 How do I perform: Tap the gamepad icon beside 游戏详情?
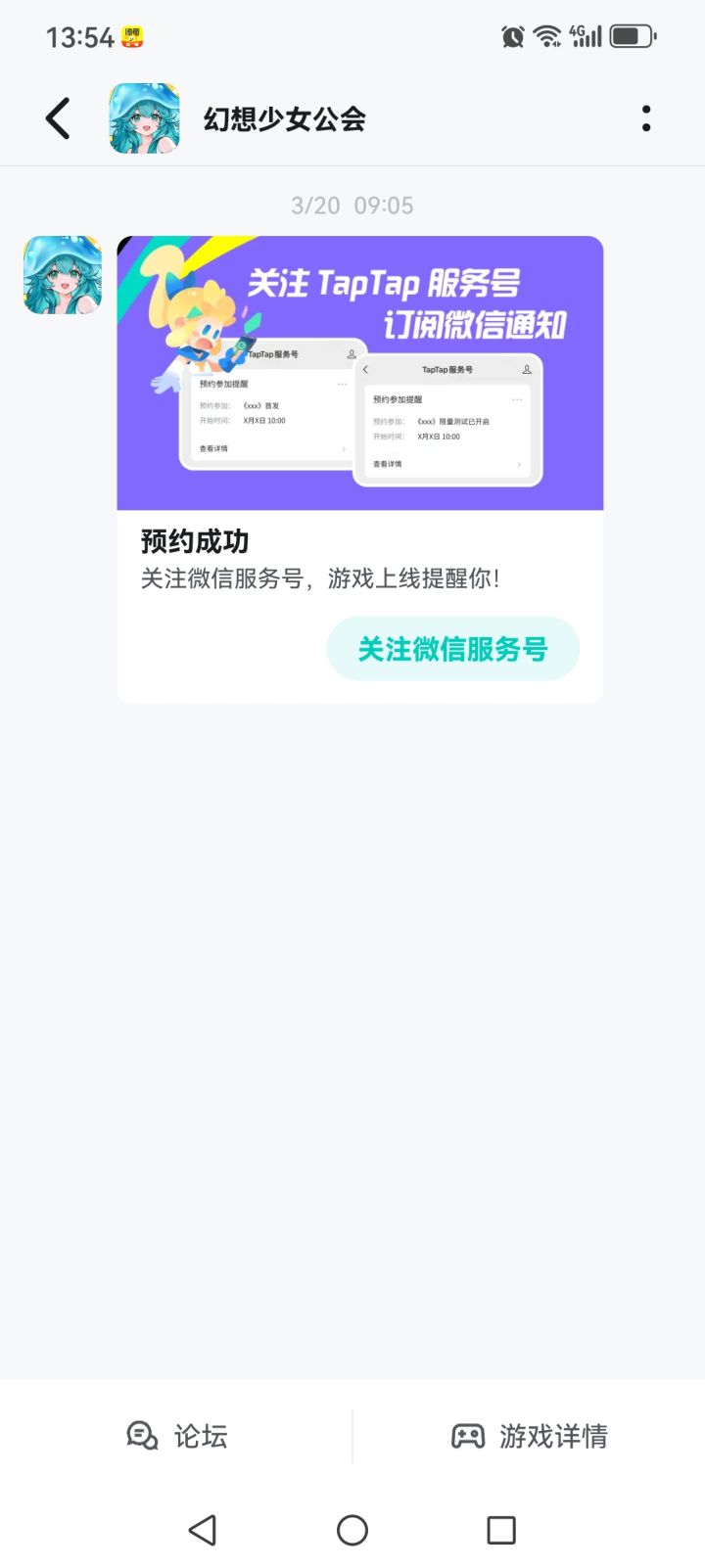(467, 1436)
